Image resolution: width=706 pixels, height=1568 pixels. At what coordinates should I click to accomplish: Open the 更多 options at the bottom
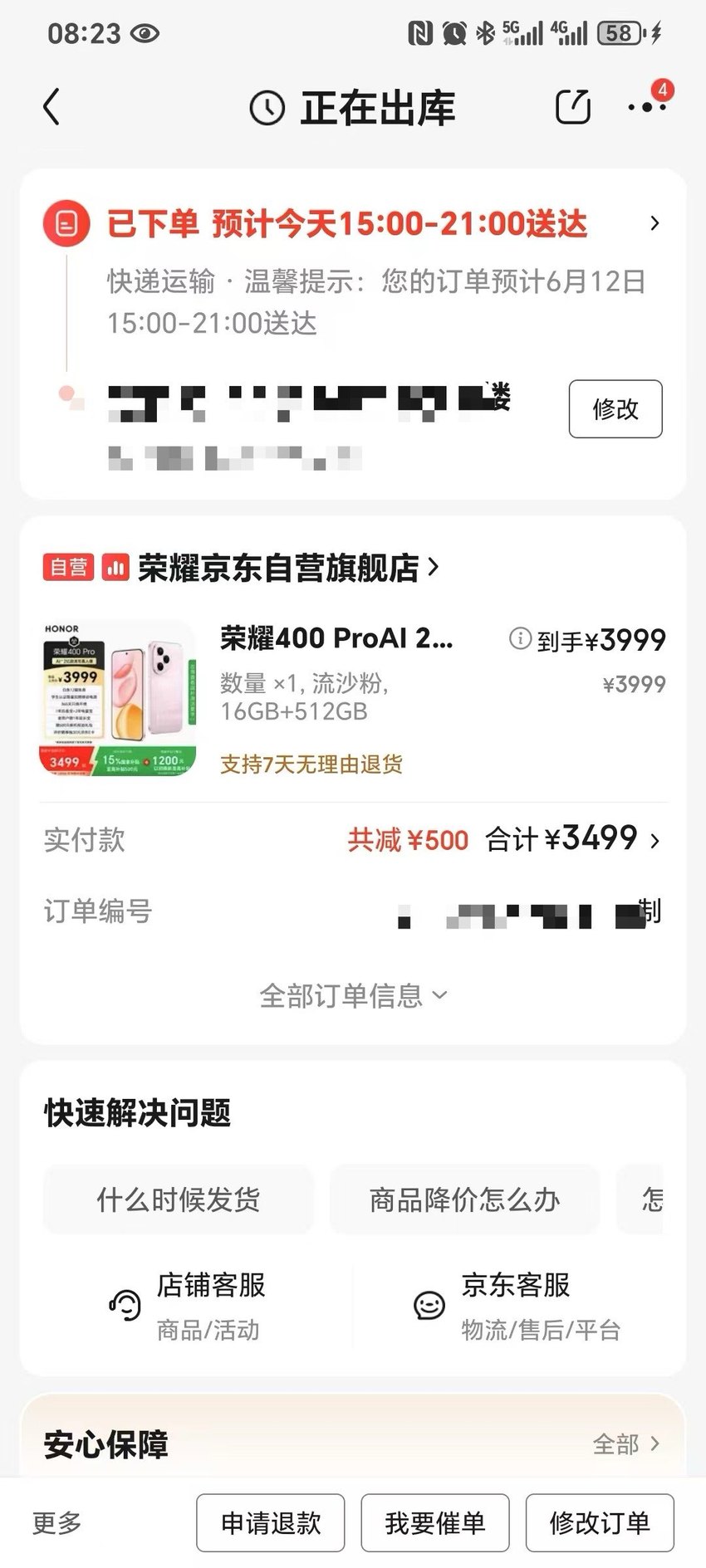pos(57,1522)
